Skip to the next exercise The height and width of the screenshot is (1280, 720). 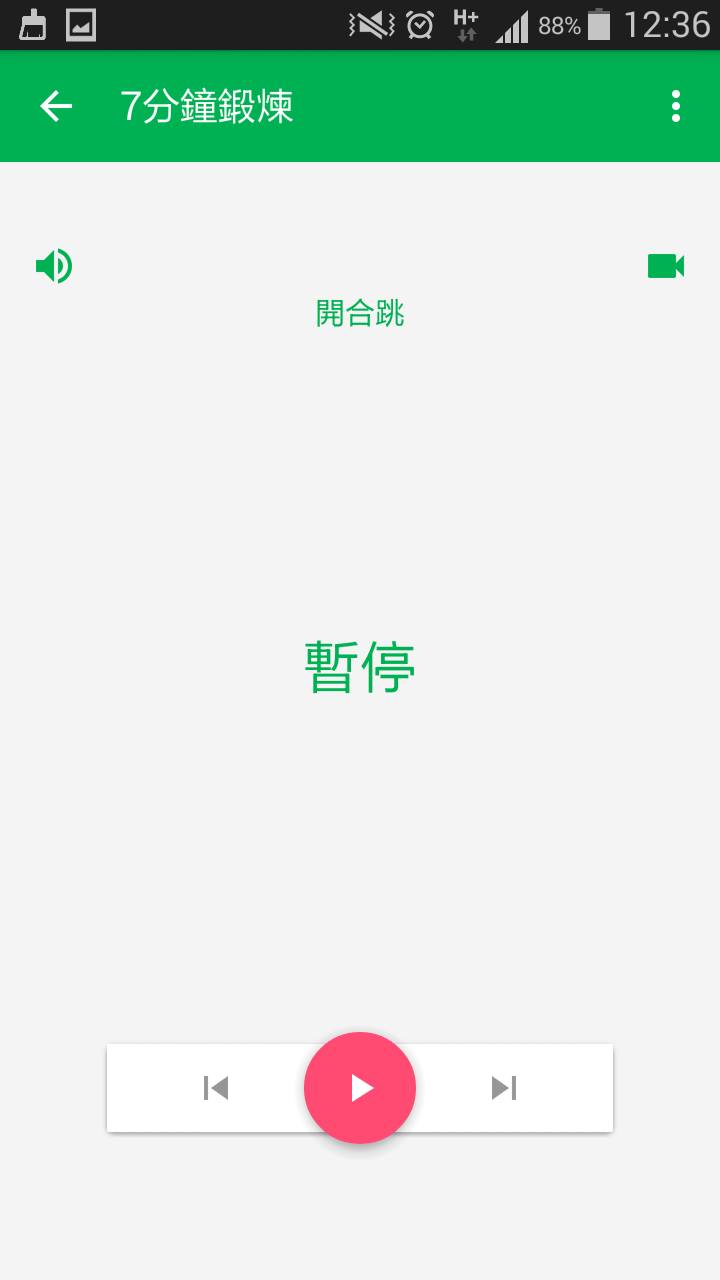504,1088
